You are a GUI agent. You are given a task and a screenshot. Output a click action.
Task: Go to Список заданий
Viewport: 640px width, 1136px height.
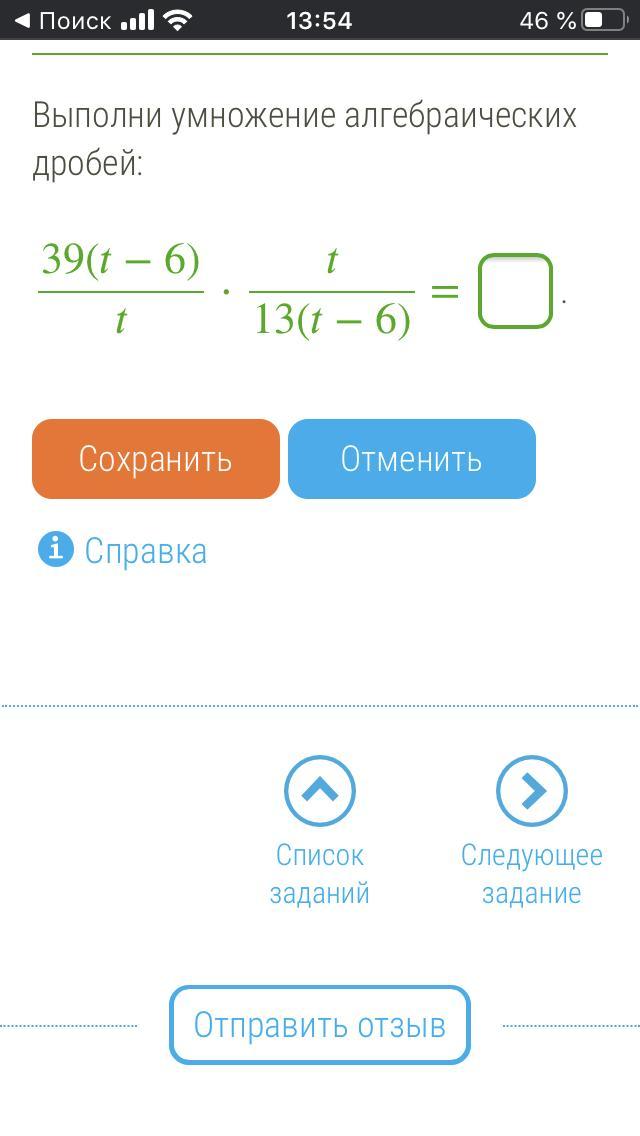(x=320, y=831)
